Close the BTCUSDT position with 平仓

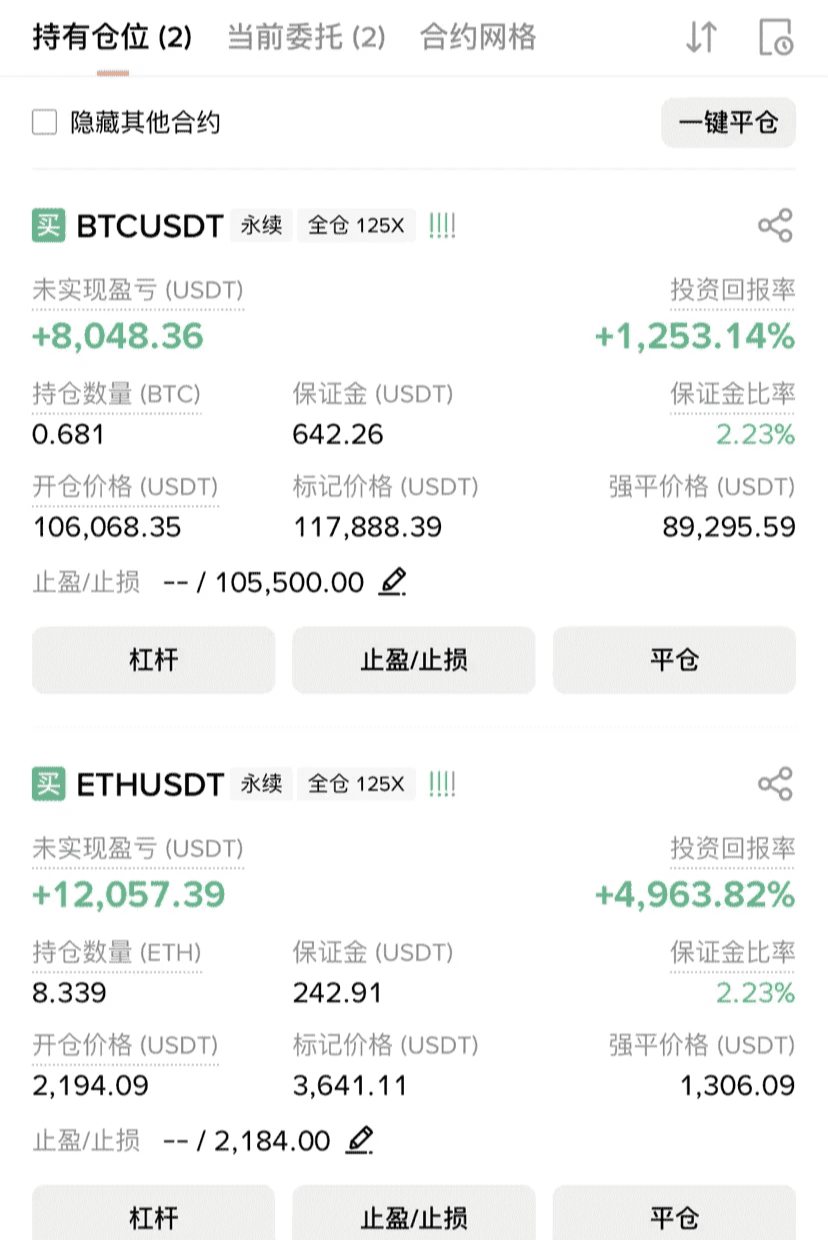(x=674, y=660)
